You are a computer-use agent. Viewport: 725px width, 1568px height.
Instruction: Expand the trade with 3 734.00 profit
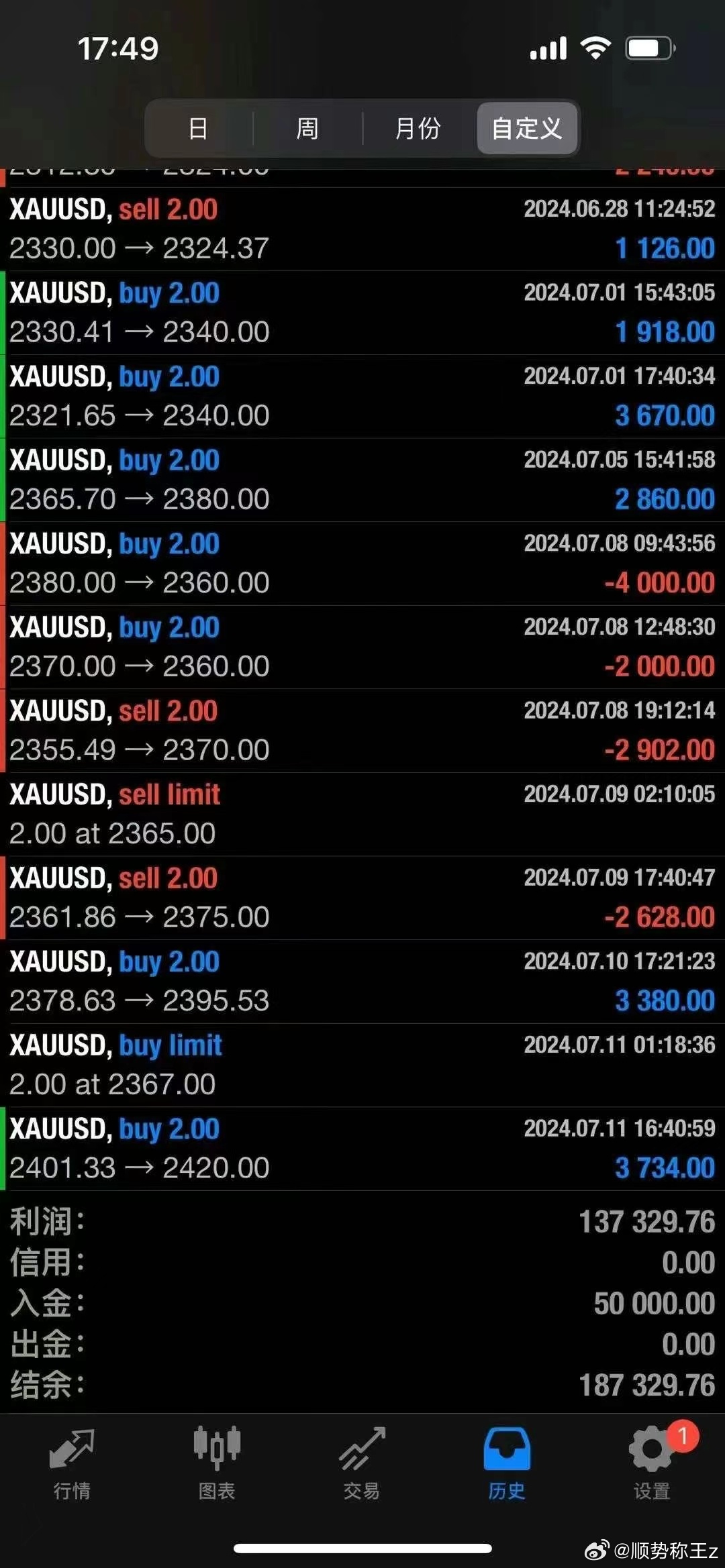(362, 1149)
